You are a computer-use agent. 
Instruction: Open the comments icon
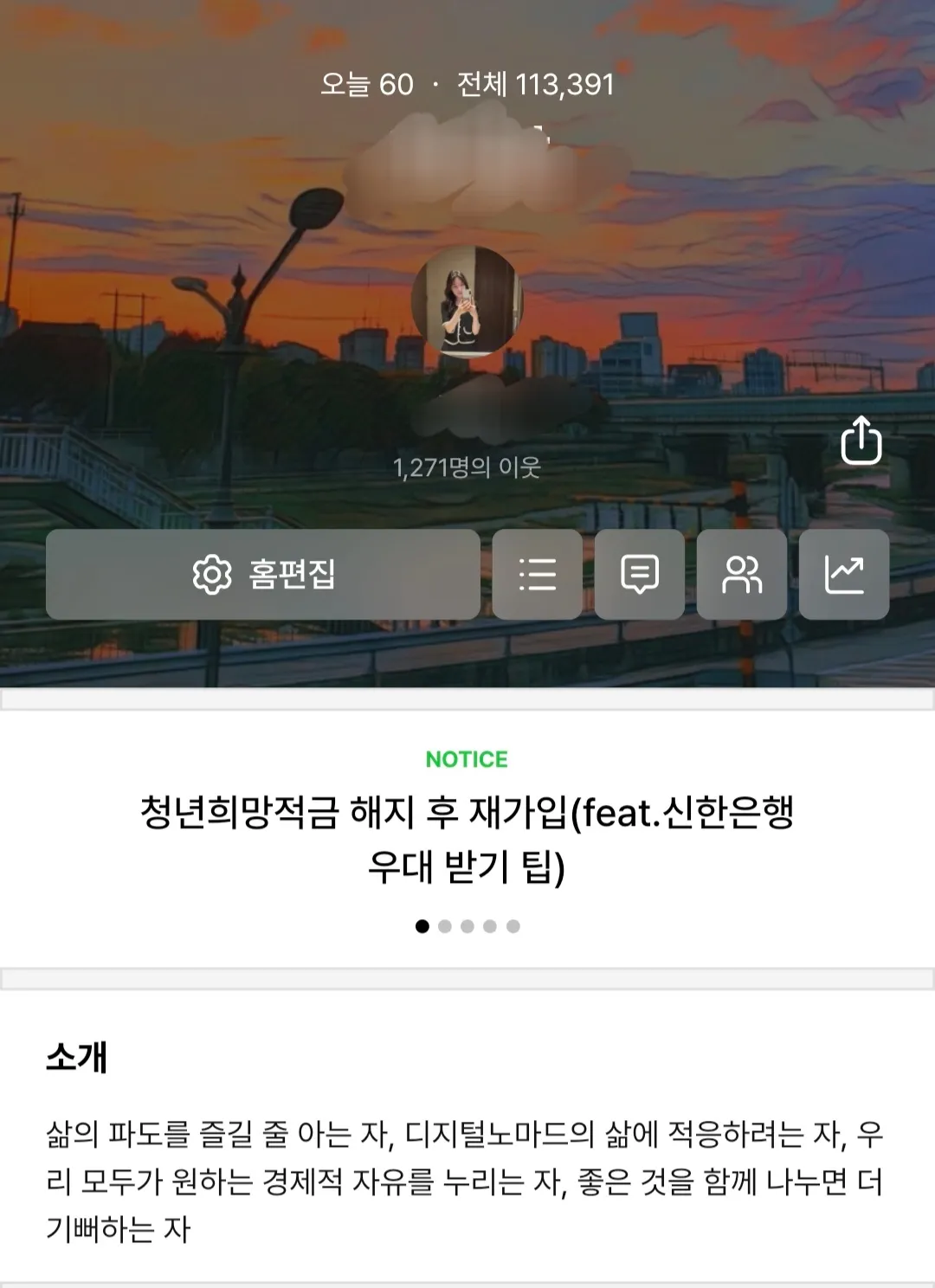[638, 573]
